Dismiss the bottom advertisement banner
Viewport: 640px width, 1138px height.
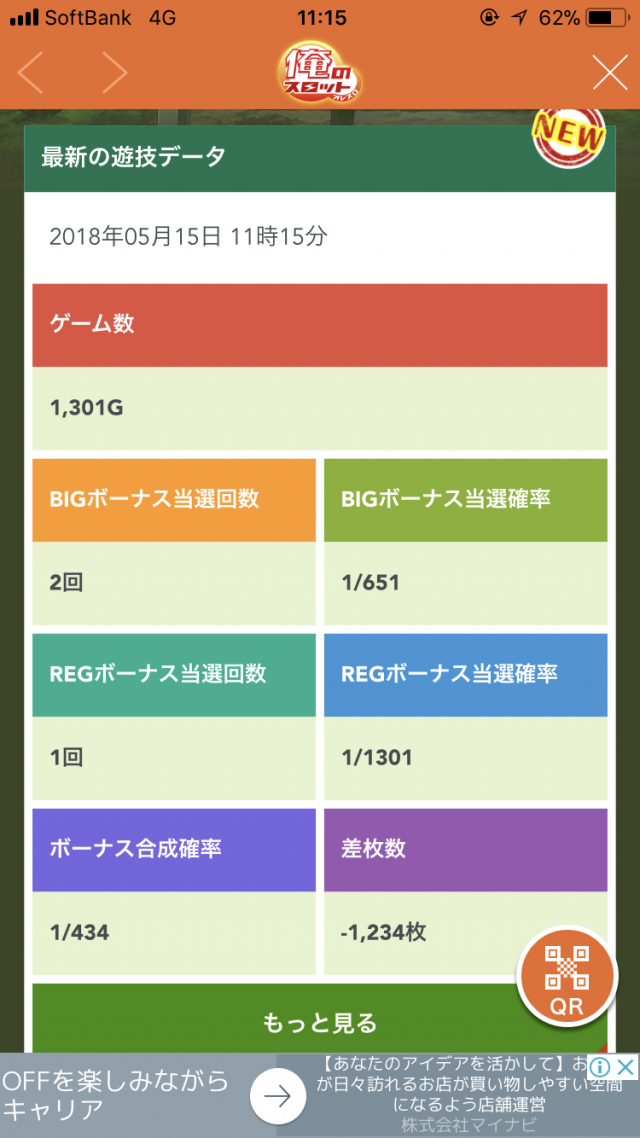coord(625,1067)
